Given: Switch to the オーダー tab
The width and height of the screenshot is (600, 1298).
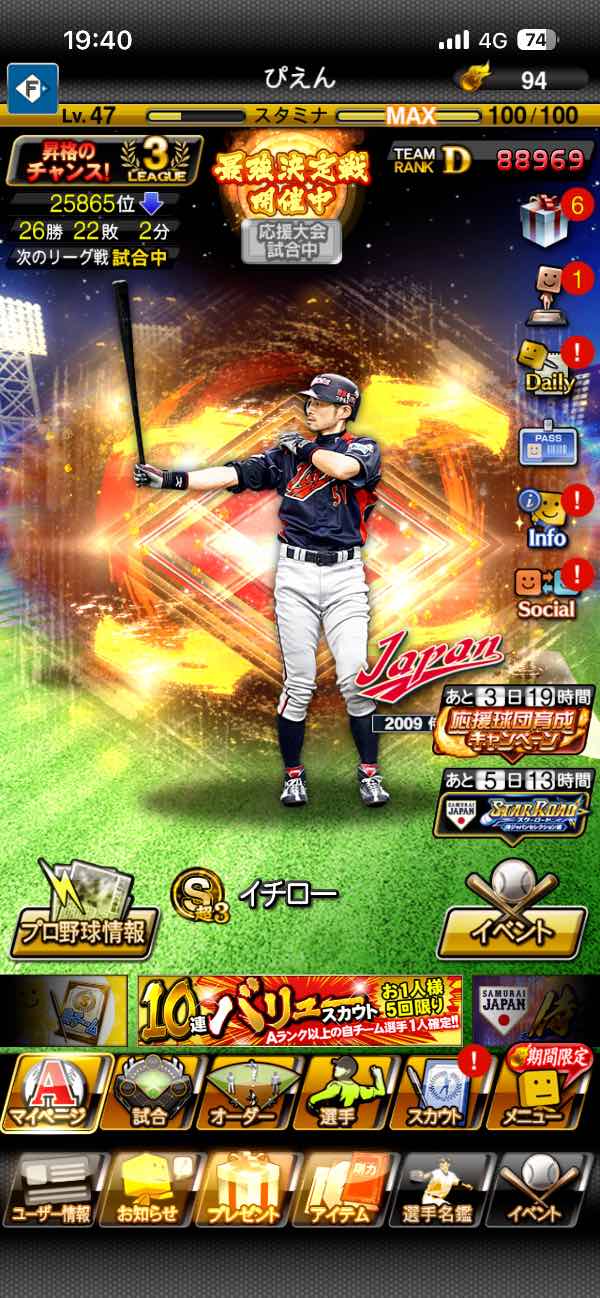Looking at the screenshot, I should pos(249,1092).
